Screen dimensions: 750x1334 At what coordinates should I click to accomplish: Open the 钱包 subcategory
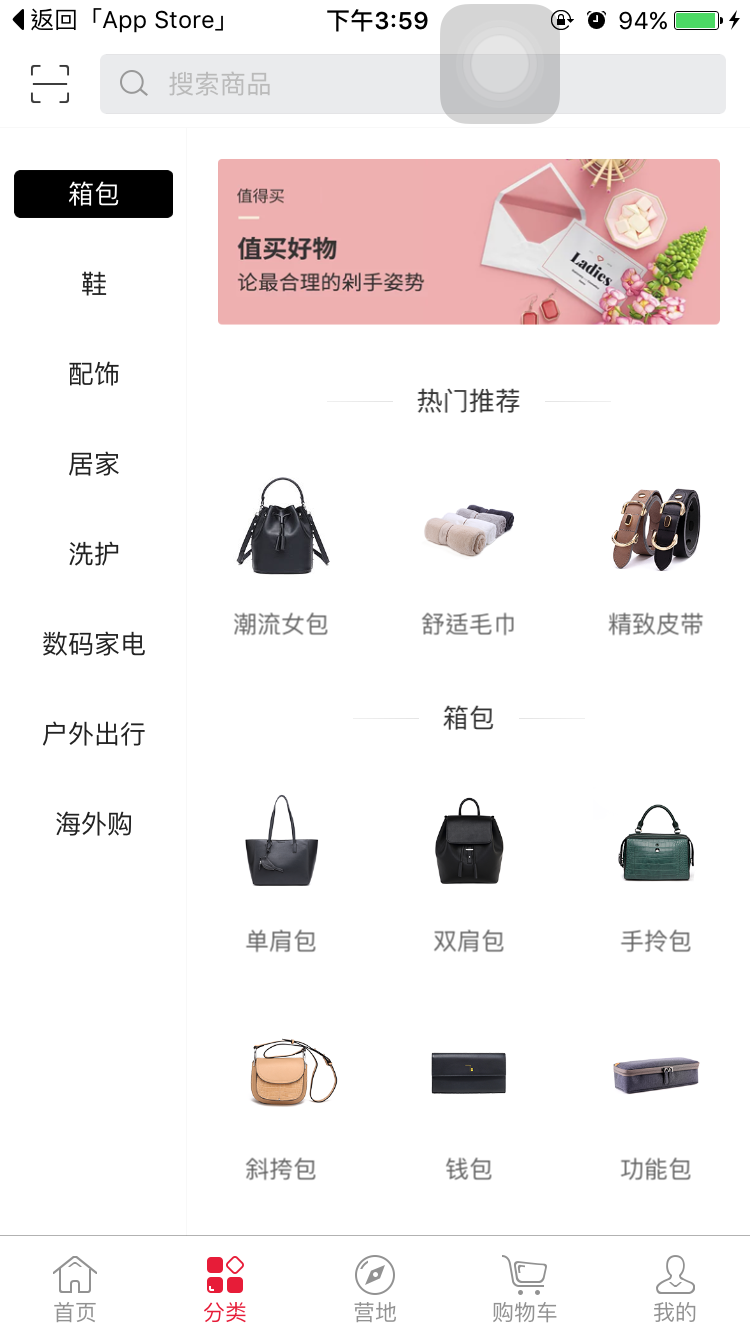tap(468, 1098)
